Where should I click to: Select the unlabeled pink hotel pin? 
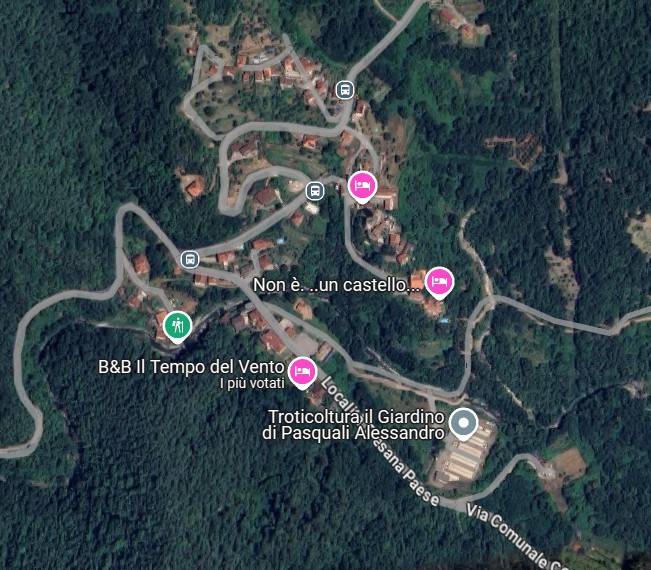coord(362,186)
